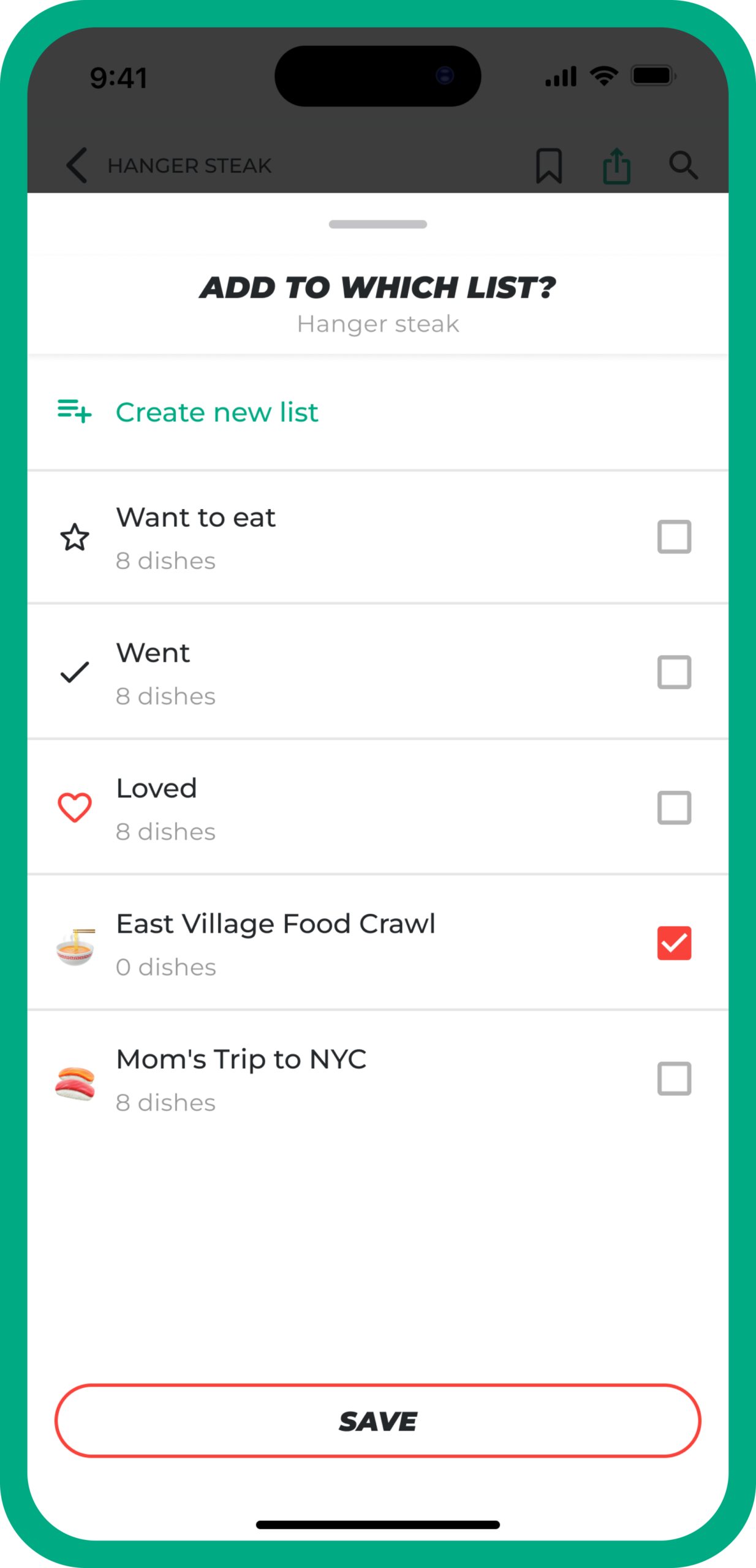Viewport: 756px width, 1568px height.
Task: Save the list selection
Action: point(377,1421)
